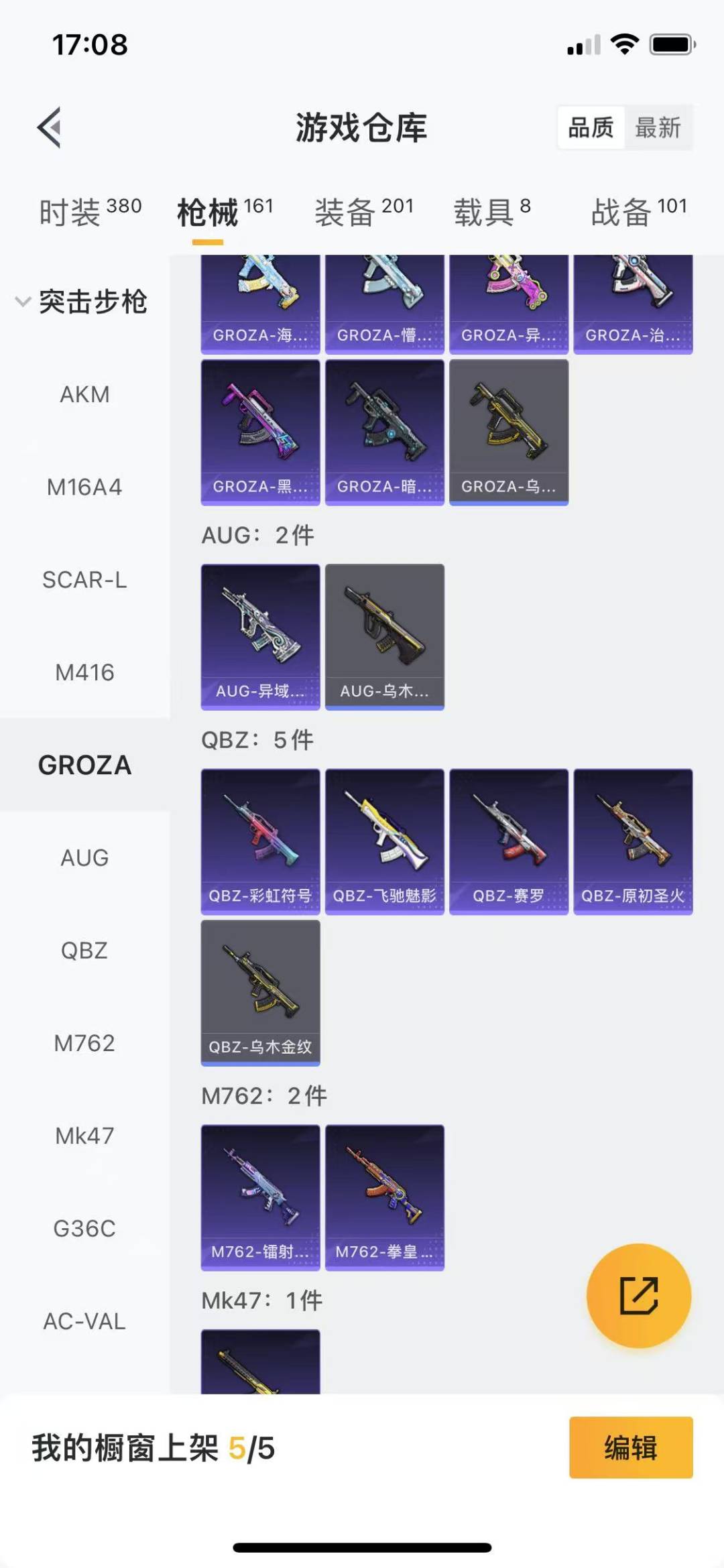The width and height of the screenshot is (724, 1568).
Task: Open the AUG-乌木 skin tile
Action: pos(384,637)
